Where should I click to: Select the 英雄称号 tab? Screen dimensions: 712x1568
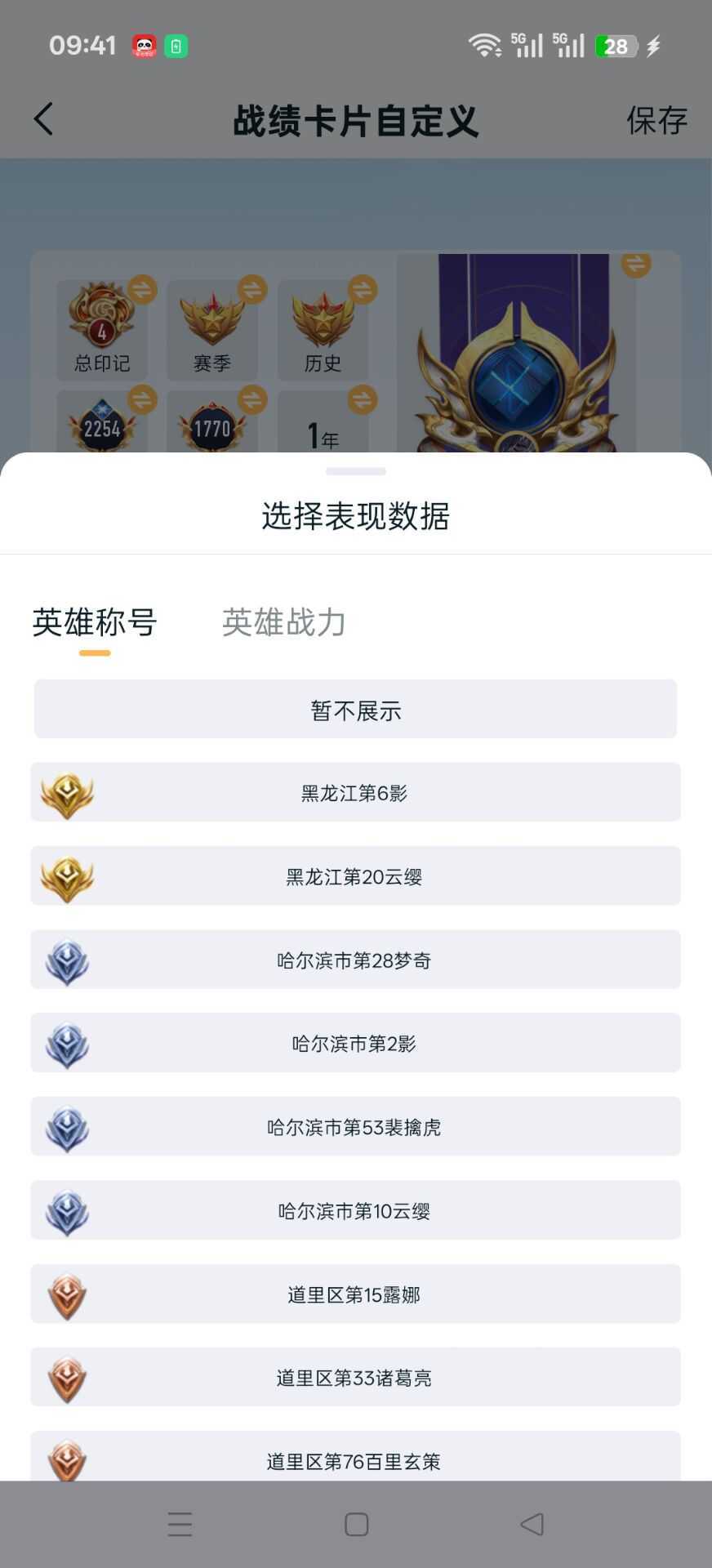click(95, 622)
